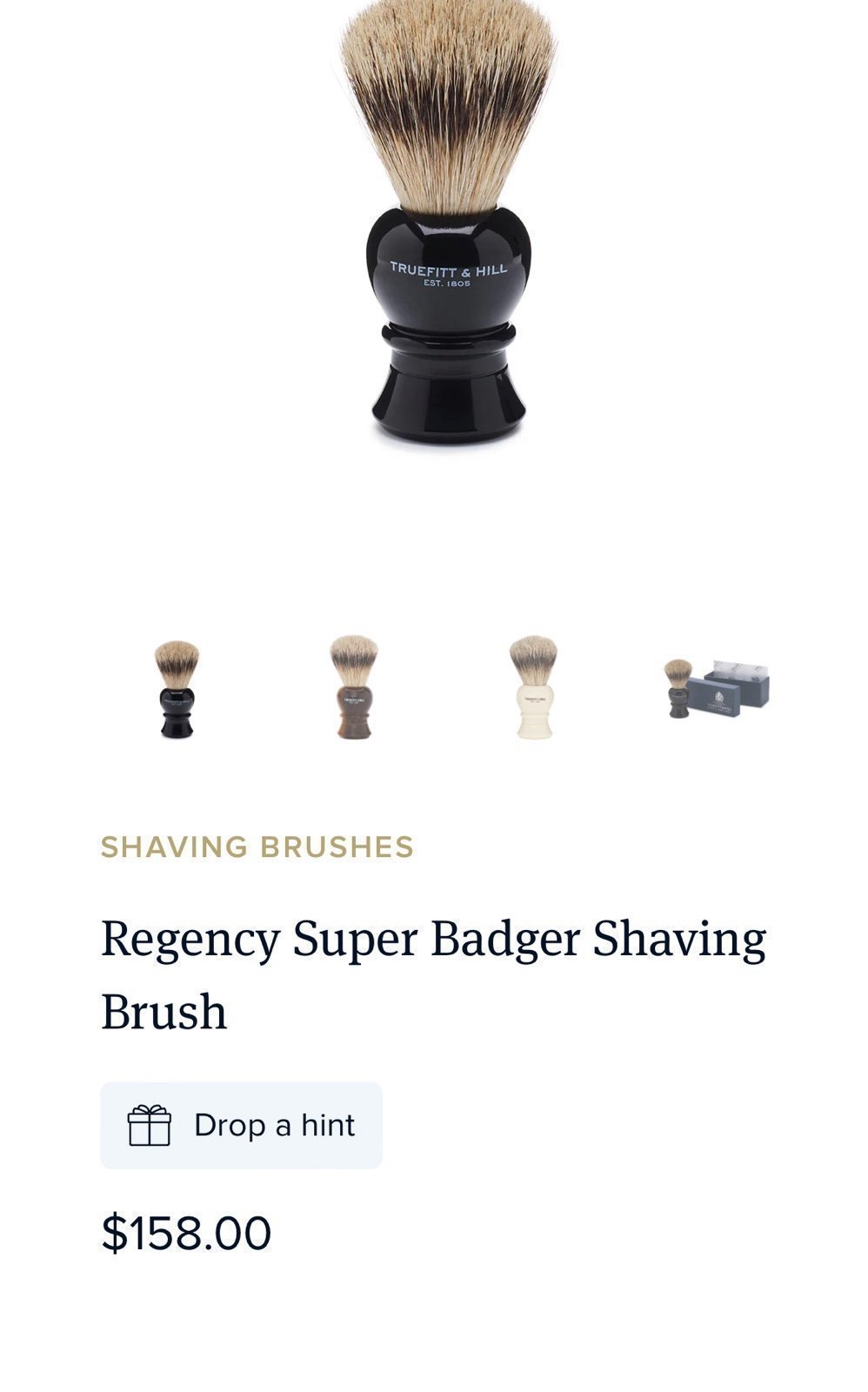The image size is (868, 1392).
Task: Open the Shaving Brushes category link
Action: point(257,847)
